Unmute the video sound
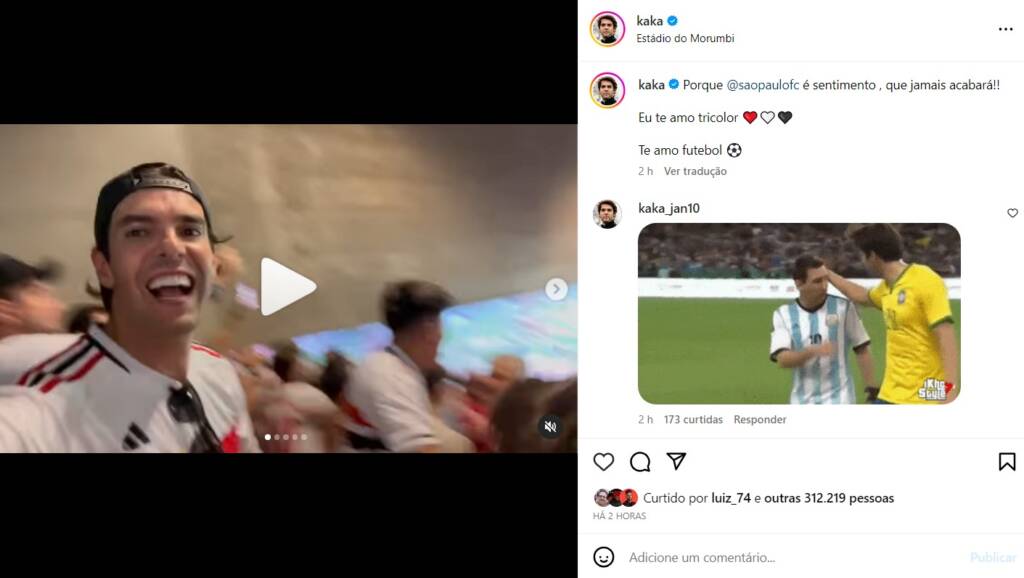Image resolution: width=1024 pixels, height=578 pixels. (550, 427)
